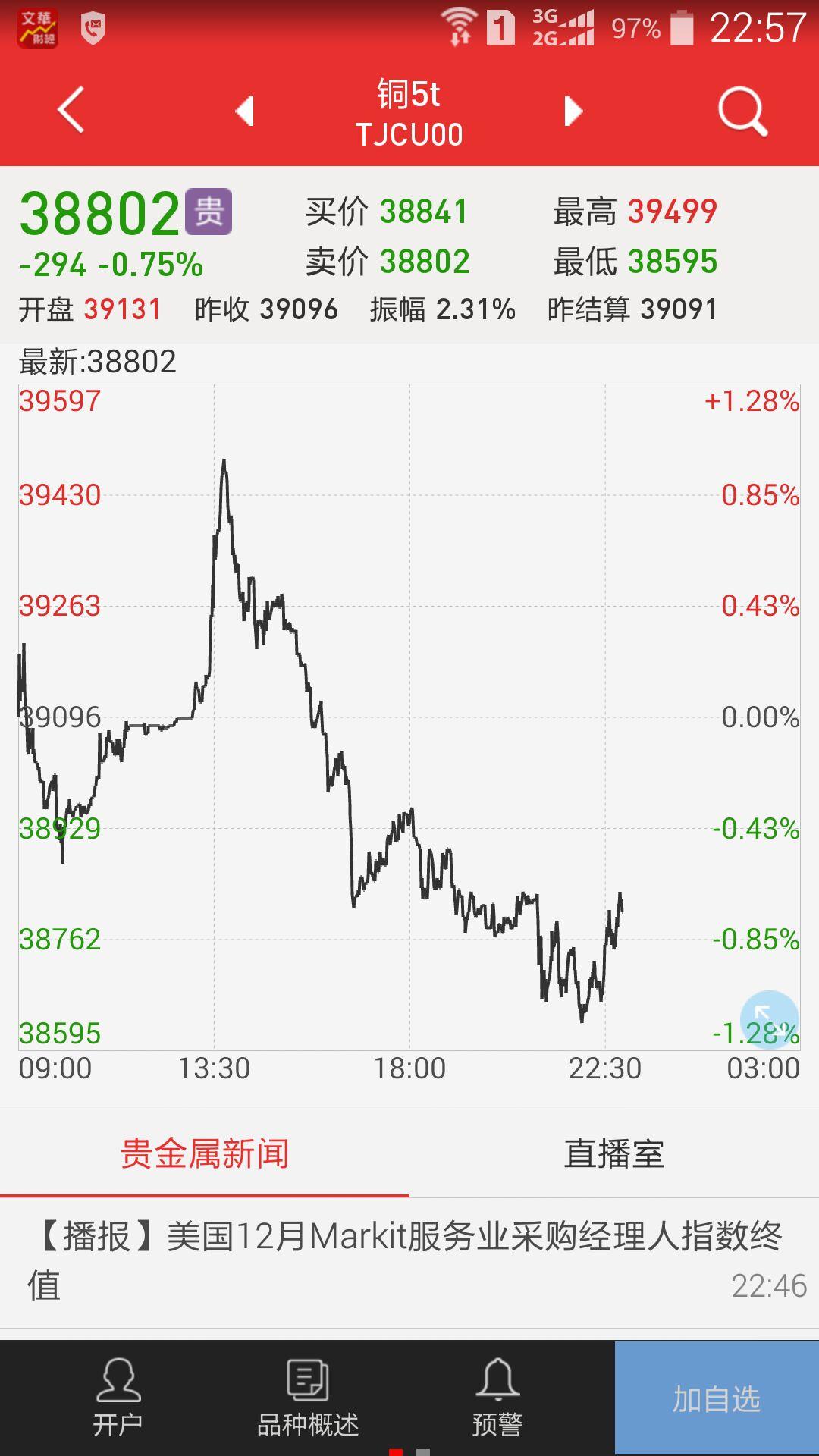Switch to previous instrument with left arrow
Image resolution: width=819 pixels, height=1456 pixels.
(x=244, y=110)
